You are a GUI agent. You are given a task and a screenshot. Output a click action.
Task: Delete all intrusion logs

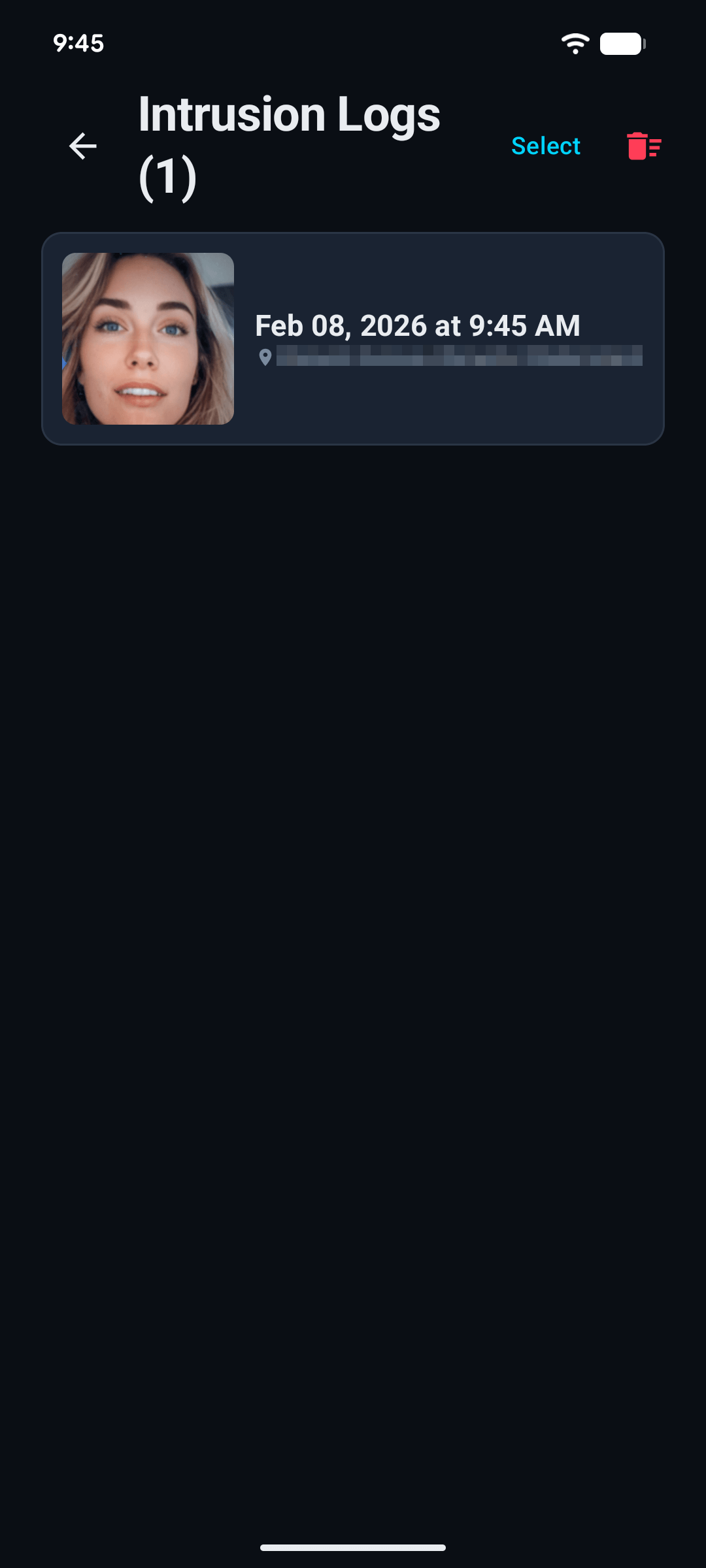click(x=644, y=146)
